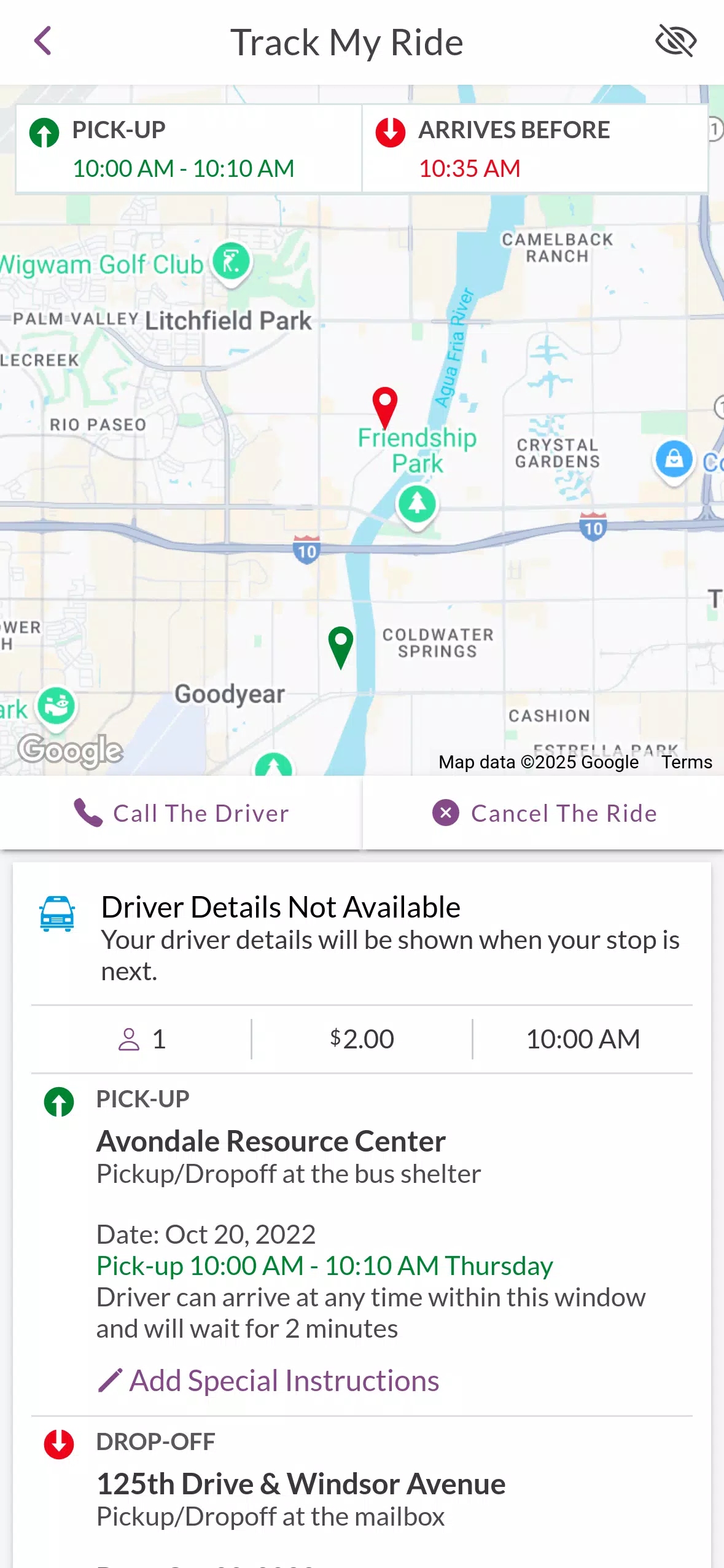The width and height of the screenshot is (724, 1568).
Task: Cancel the ride
Action: click(x=544, y=813)
